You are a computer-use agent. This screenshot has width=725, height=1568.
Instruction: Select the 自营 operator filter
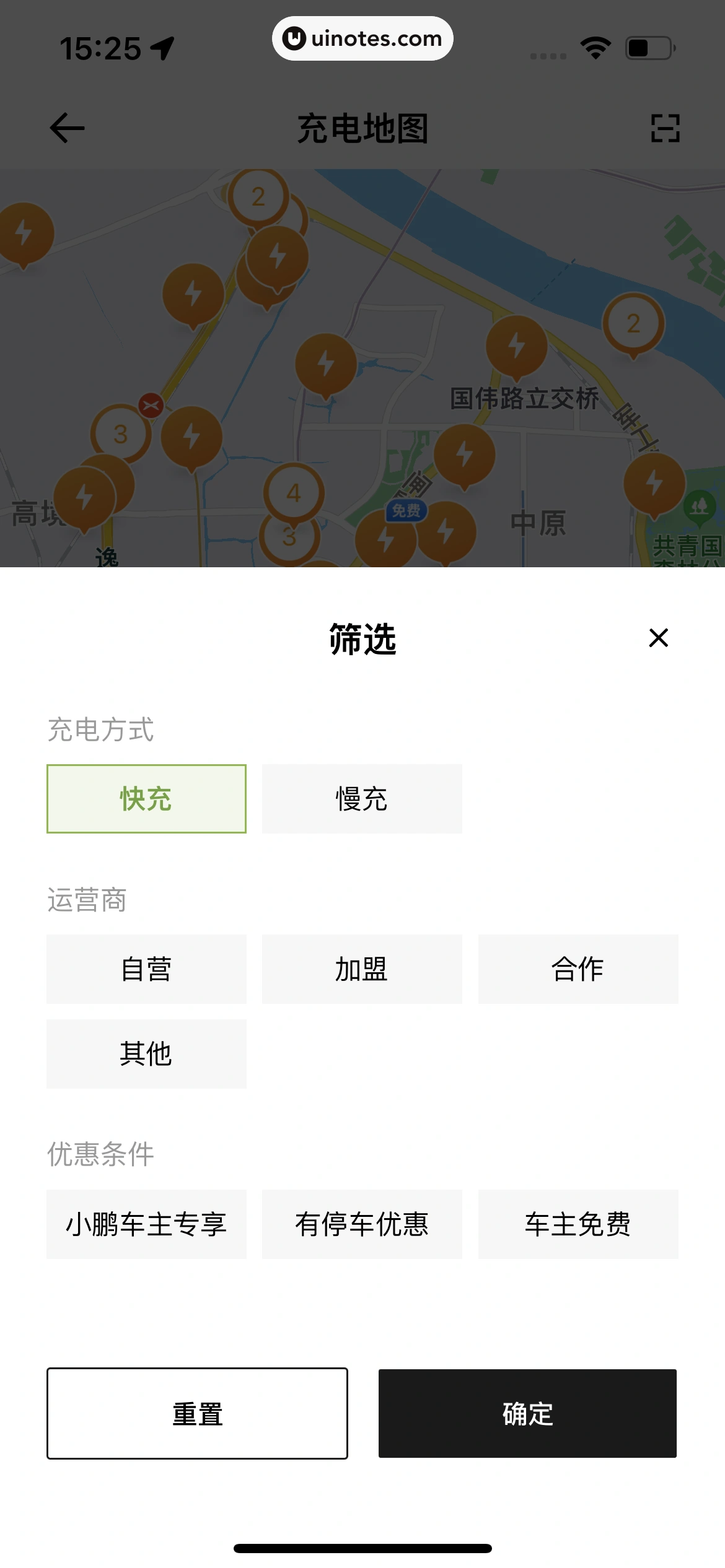[x=146, y=969]
